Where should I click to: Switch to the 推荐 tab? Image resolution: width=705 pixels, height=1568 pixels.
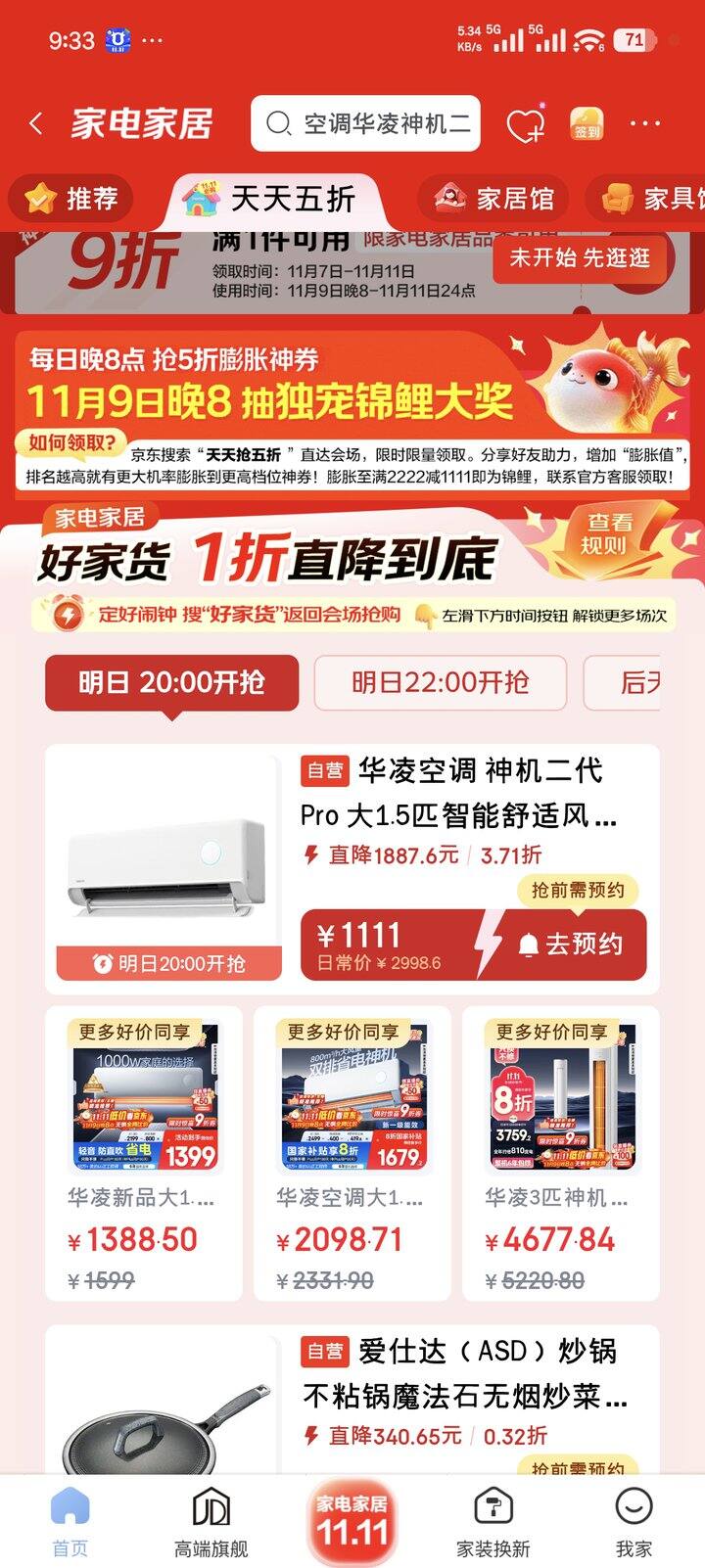click(71, 199)
